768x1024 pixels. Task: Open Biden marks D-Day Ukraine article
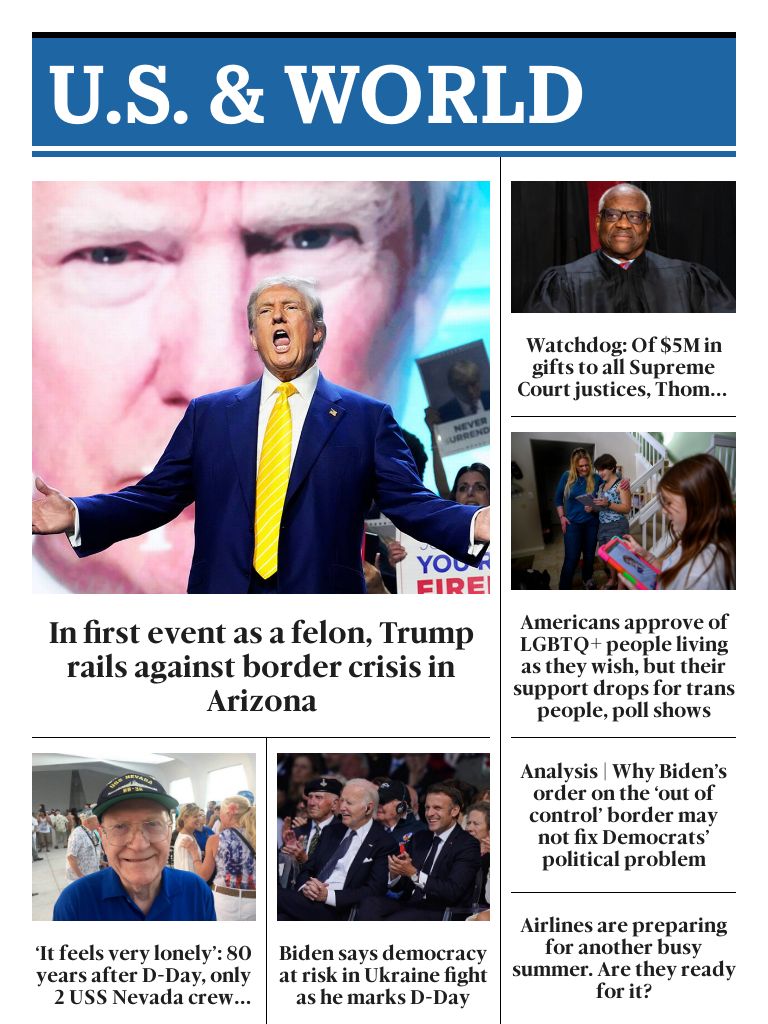383,975
